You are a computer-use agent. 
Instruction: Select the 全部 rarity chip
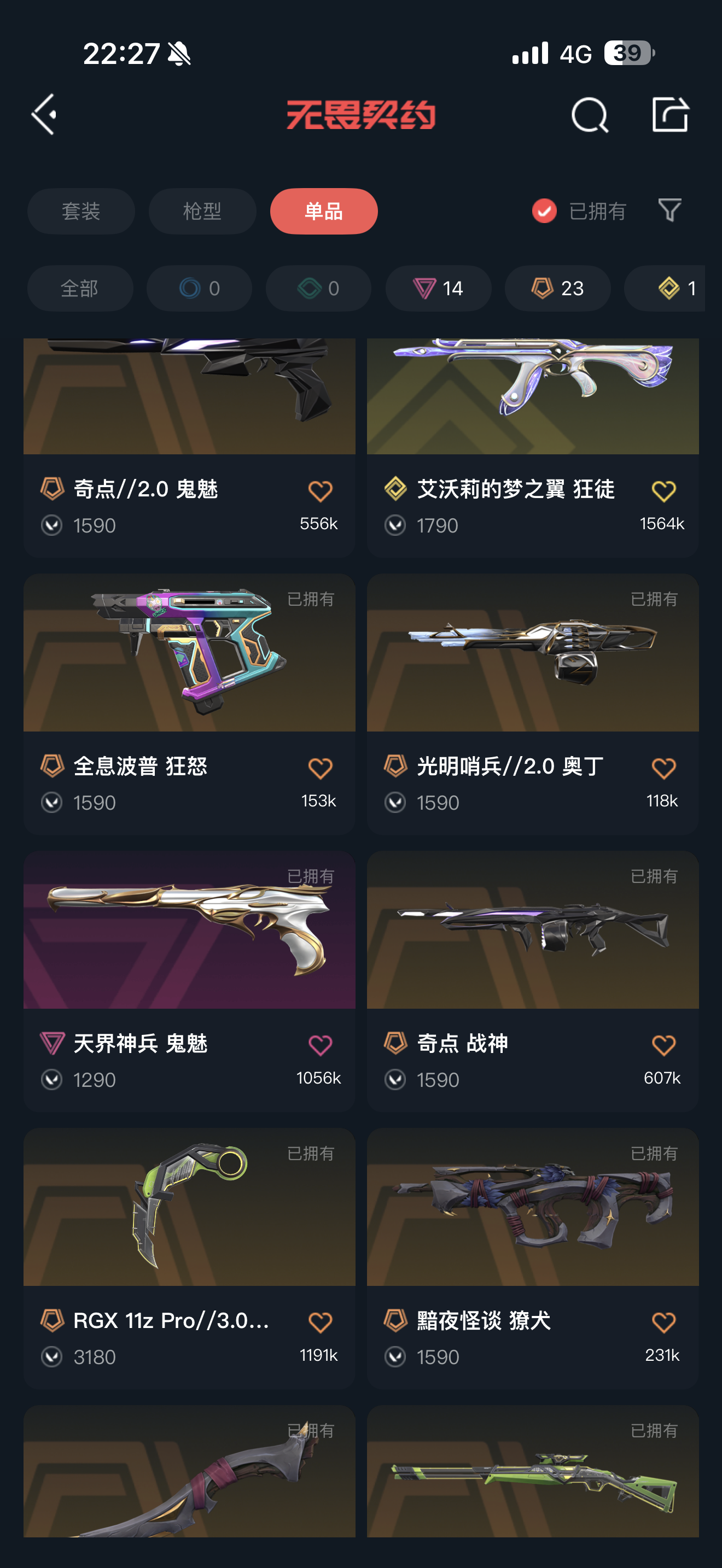click(x=80, y=288)
